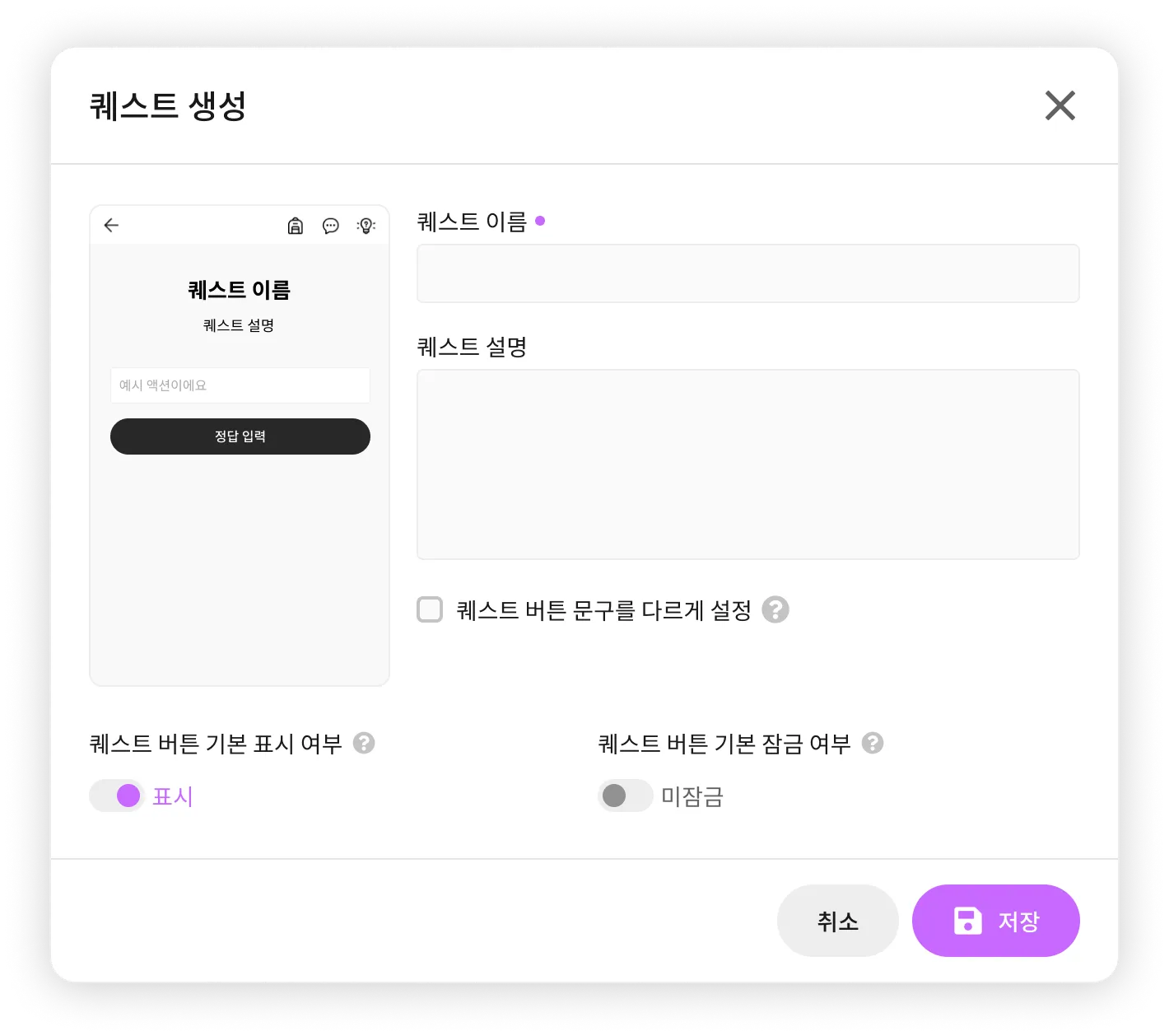Tap the 퀘스트 설명 text area
Image resolution: width=1169 pixels, height=1036 pixels.
pyautogui.click(x=748, y=464)
